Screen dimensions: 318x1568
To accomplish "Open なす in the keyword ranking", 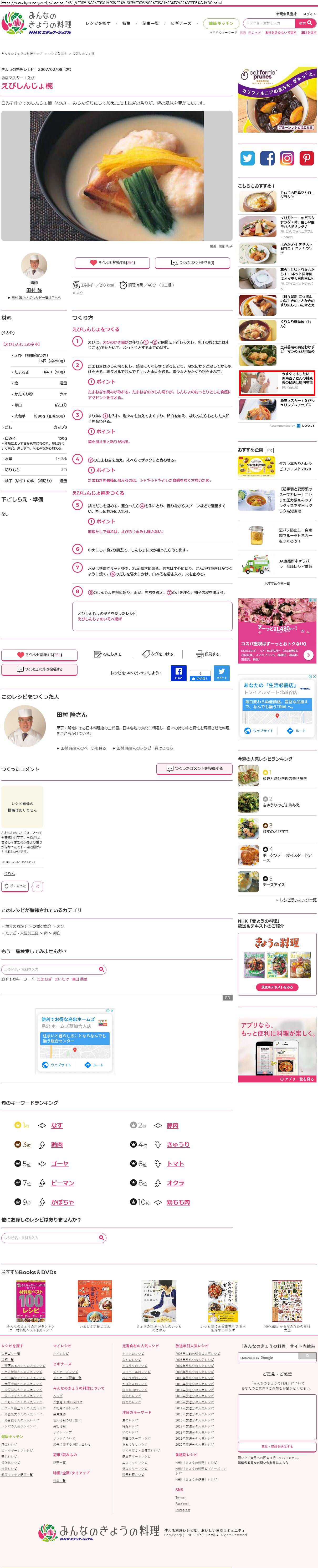I will 57,1125.
